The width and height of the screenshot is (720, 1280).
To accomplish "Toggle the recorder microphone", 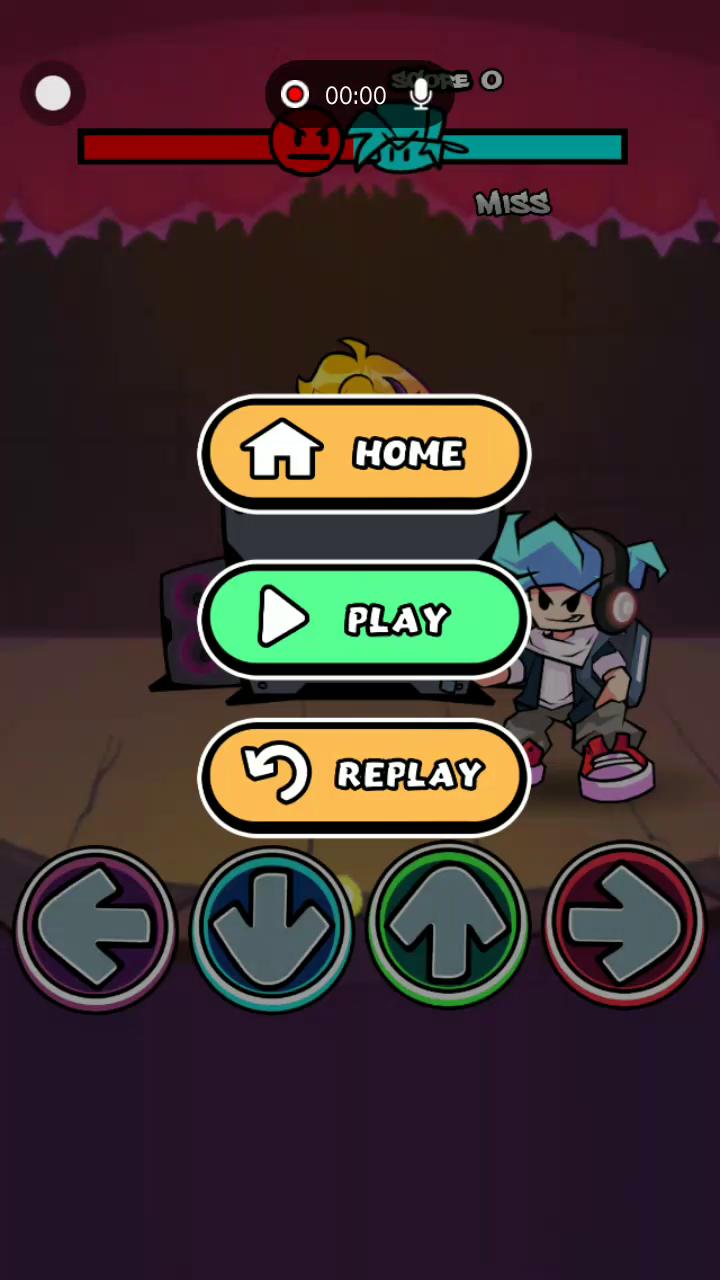I will (422, 95).
